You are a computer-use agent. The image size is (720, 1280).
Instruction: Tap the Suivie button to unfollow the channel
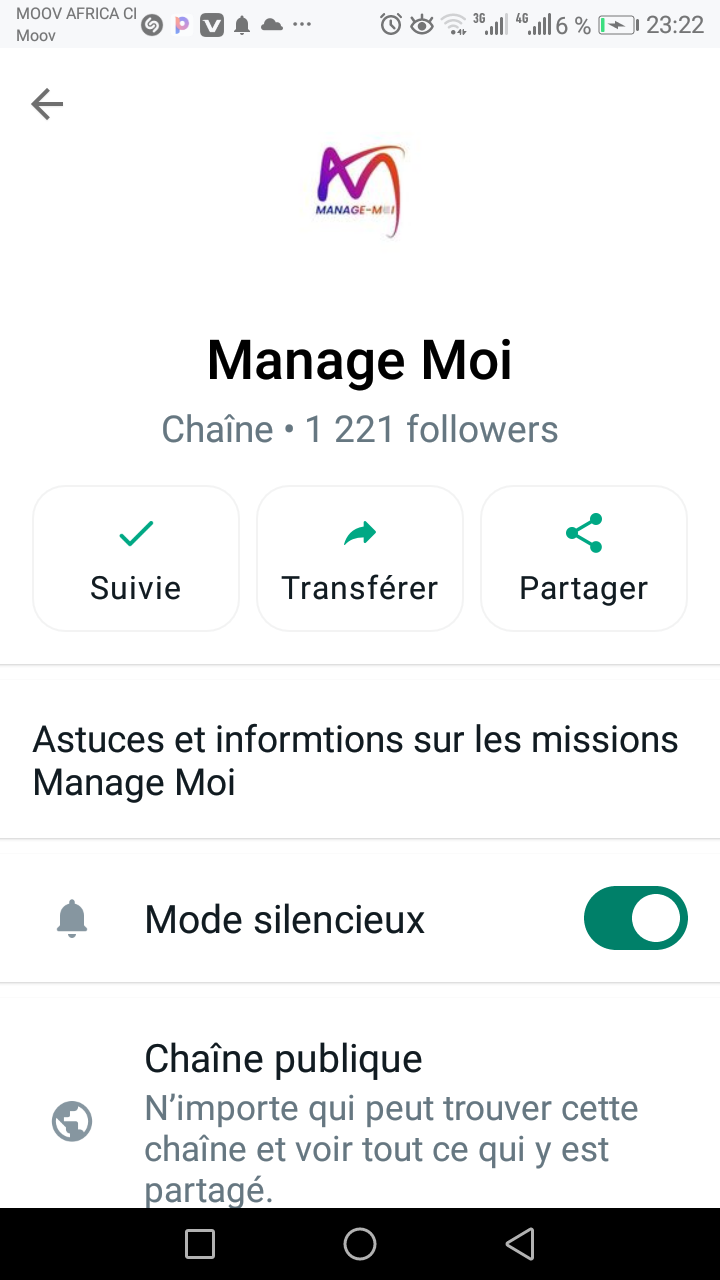(x=136, y=559)
